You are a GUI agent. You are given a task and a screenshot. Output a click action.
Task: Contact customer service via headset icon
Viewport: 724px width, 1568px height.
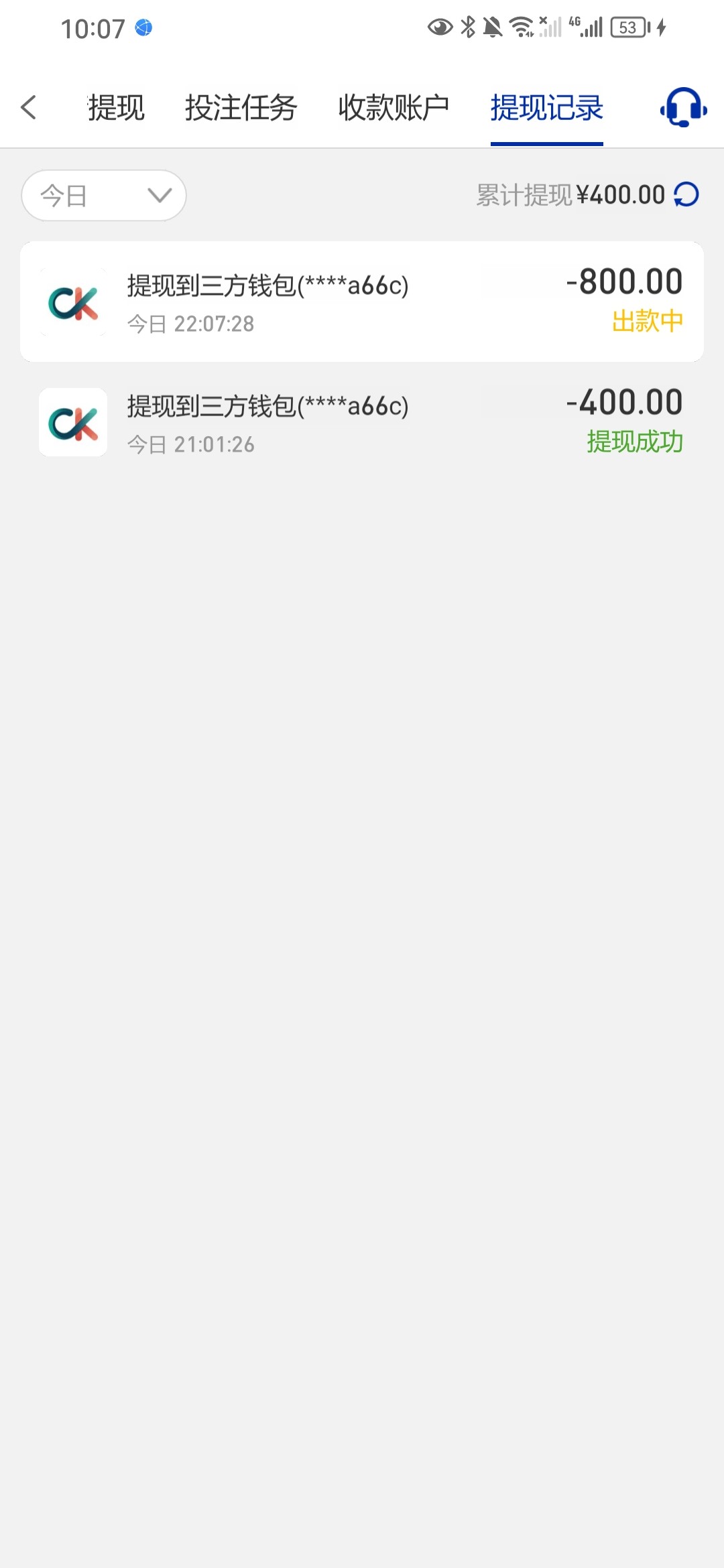coord(683,107)
